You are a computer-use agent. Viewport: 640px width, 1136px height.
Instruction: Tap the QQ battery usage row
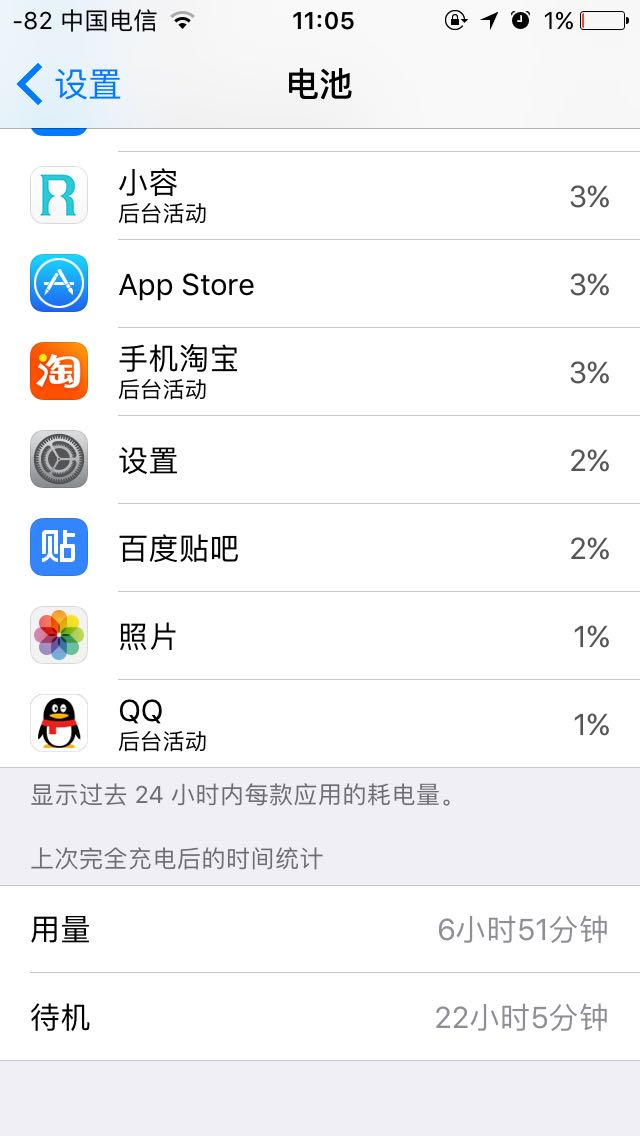(320, 724)
